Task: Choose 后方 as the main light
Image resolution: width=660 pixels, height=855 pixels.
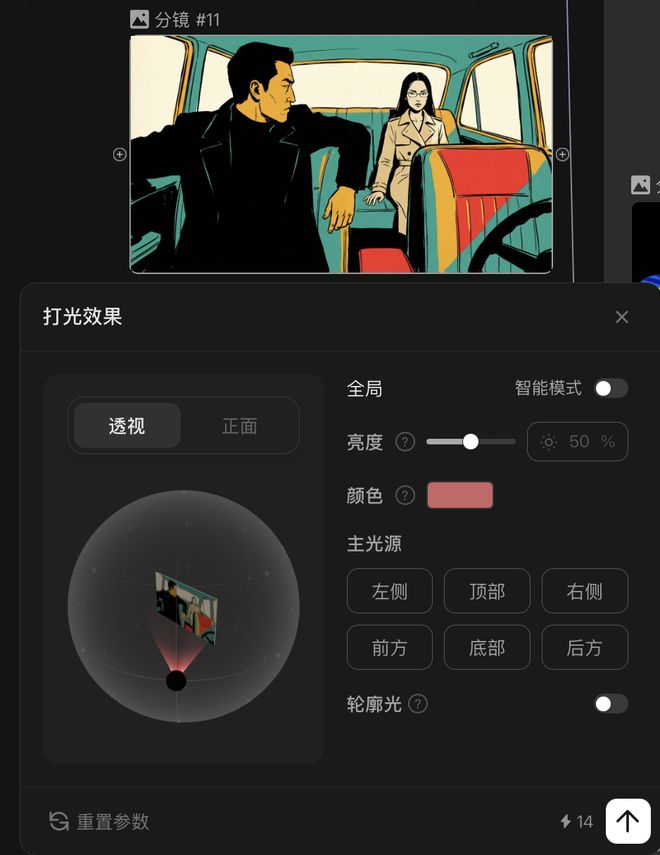Action: [584, 648]
